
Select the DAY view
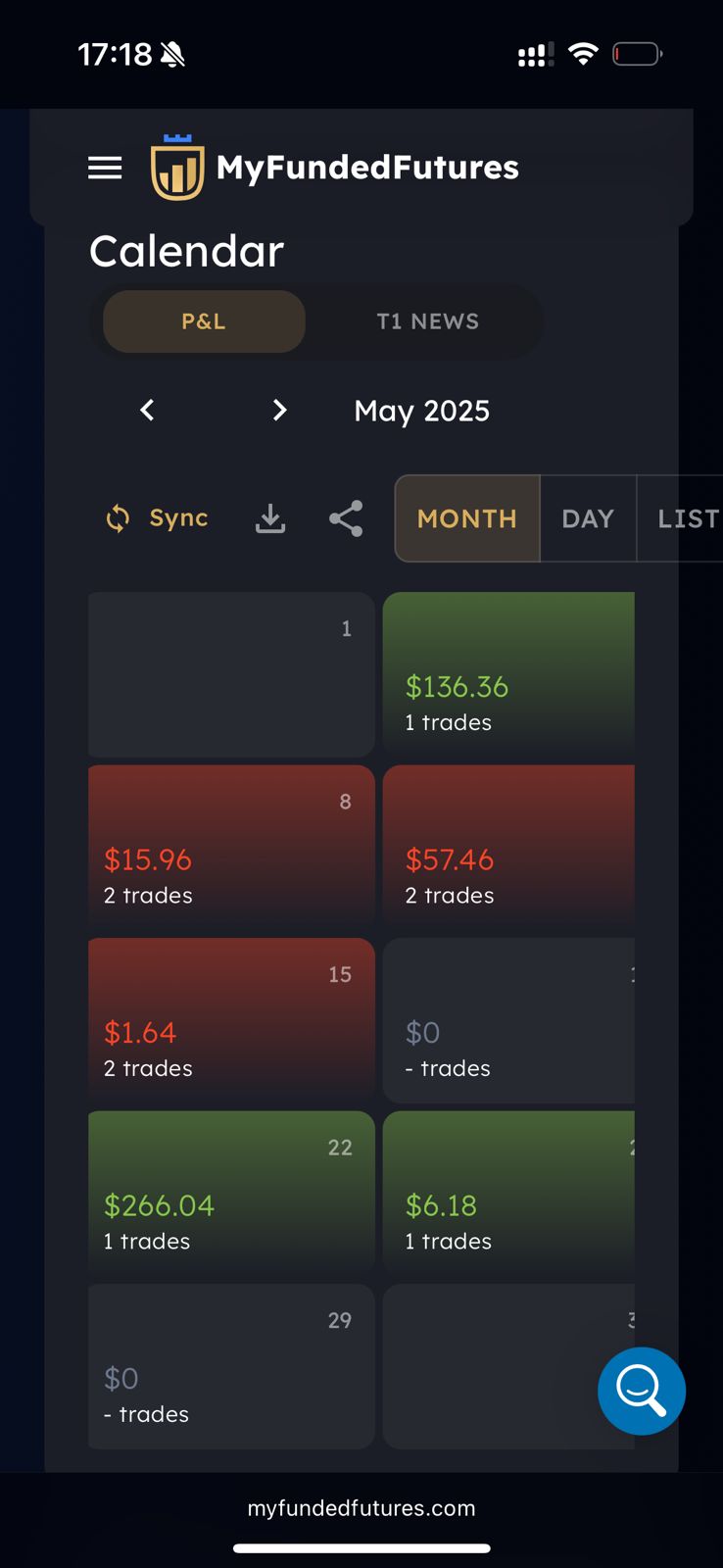pos(588,518)
